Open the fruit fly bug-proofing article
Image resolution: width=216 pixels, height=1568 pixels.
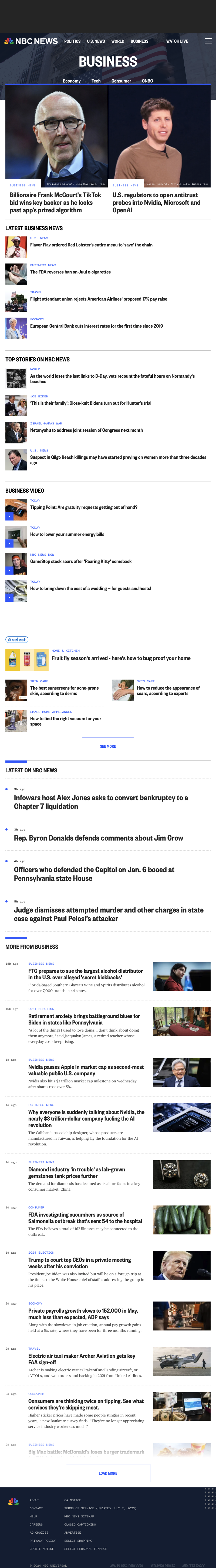tap(121, 658)
